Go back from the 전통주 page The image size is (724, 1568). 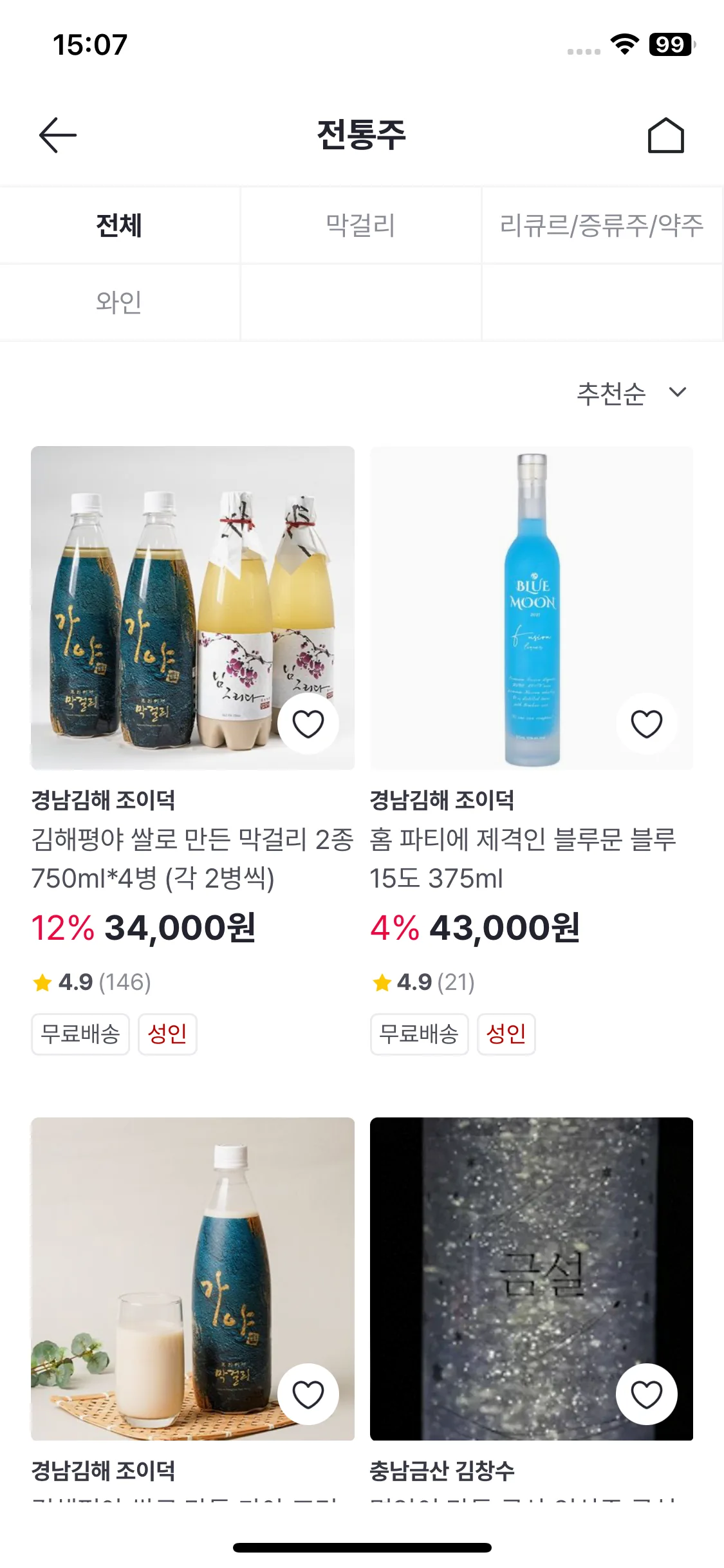click(58, 135)
